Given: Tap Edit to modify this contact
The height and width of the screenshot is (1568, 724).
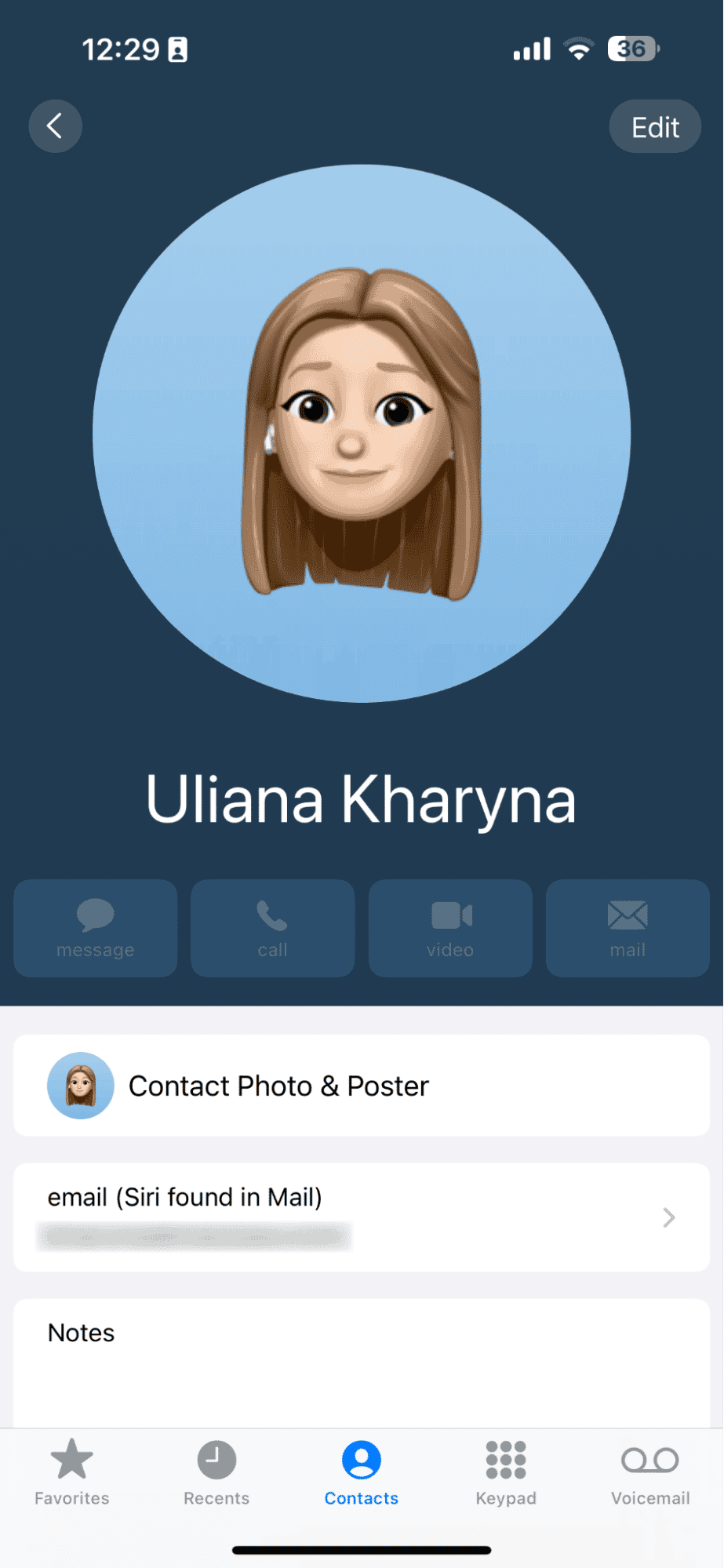Looking at the screenshot, I should 654,126.
